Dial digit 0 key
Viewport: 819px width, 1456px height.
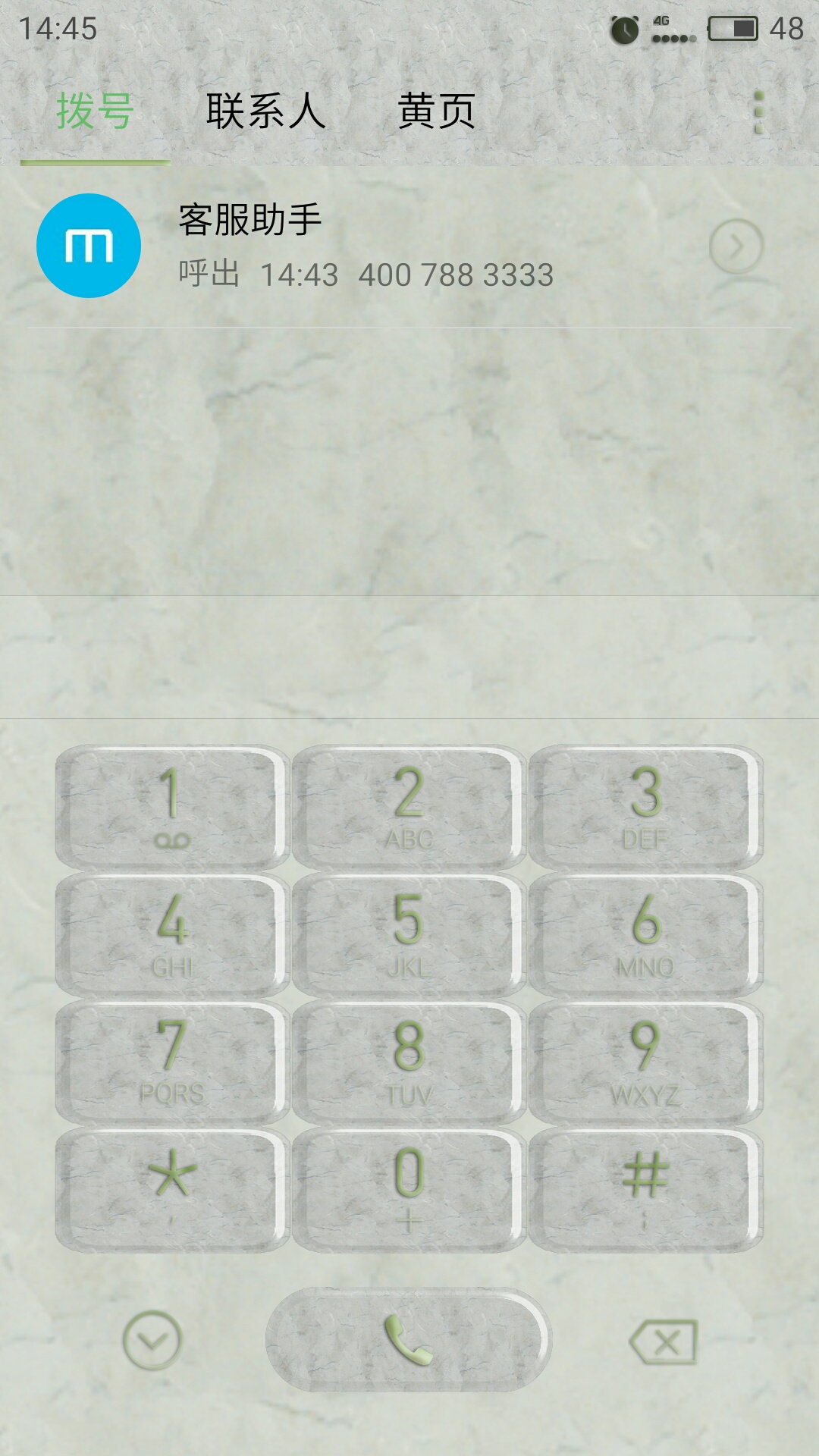pos(409,1189)
